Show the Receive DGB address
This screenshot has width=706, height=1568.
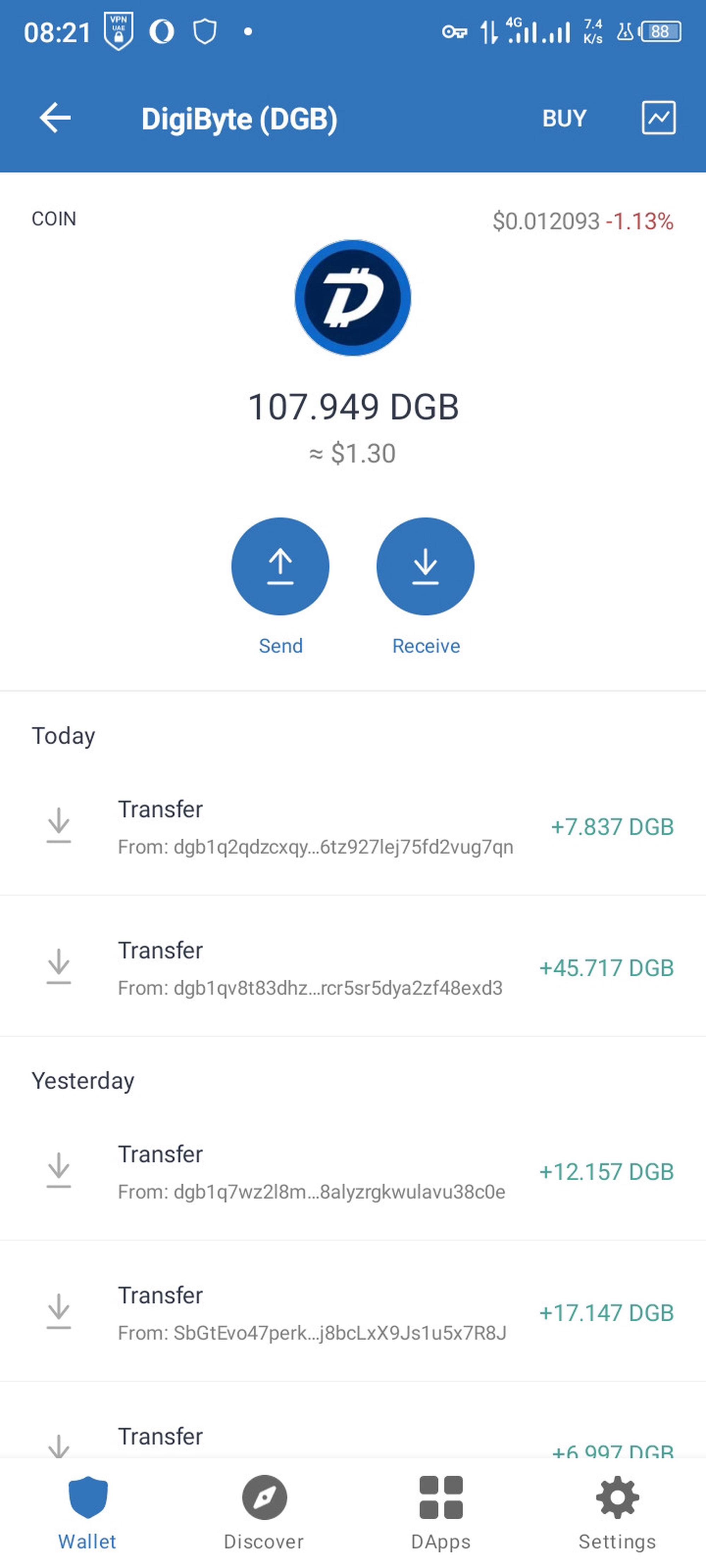(425, 567)
